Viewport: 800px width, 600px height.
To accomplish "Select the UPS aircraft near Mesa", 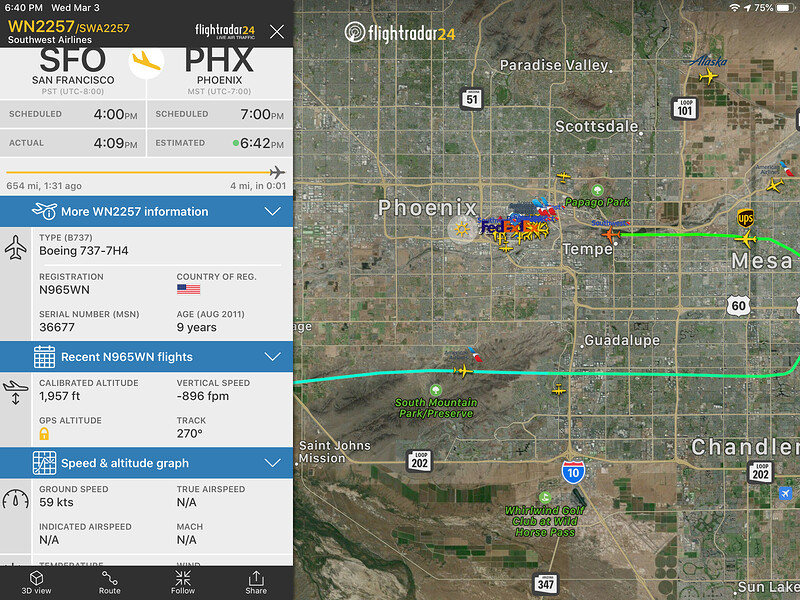I will tap(745, 238).
